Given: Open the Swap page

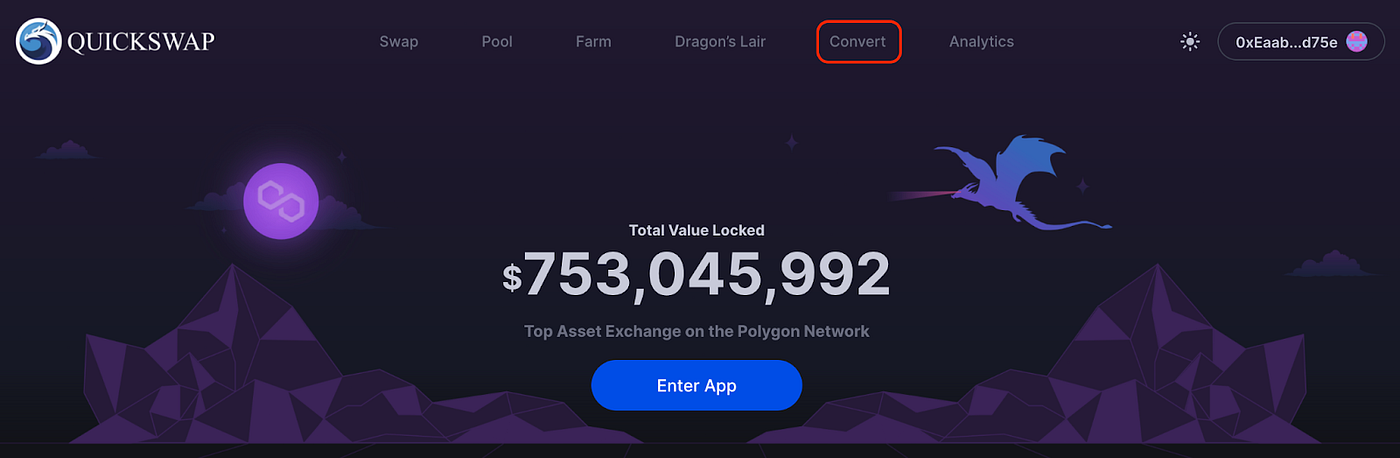Looking at the screenshot, I should point(399,42).
